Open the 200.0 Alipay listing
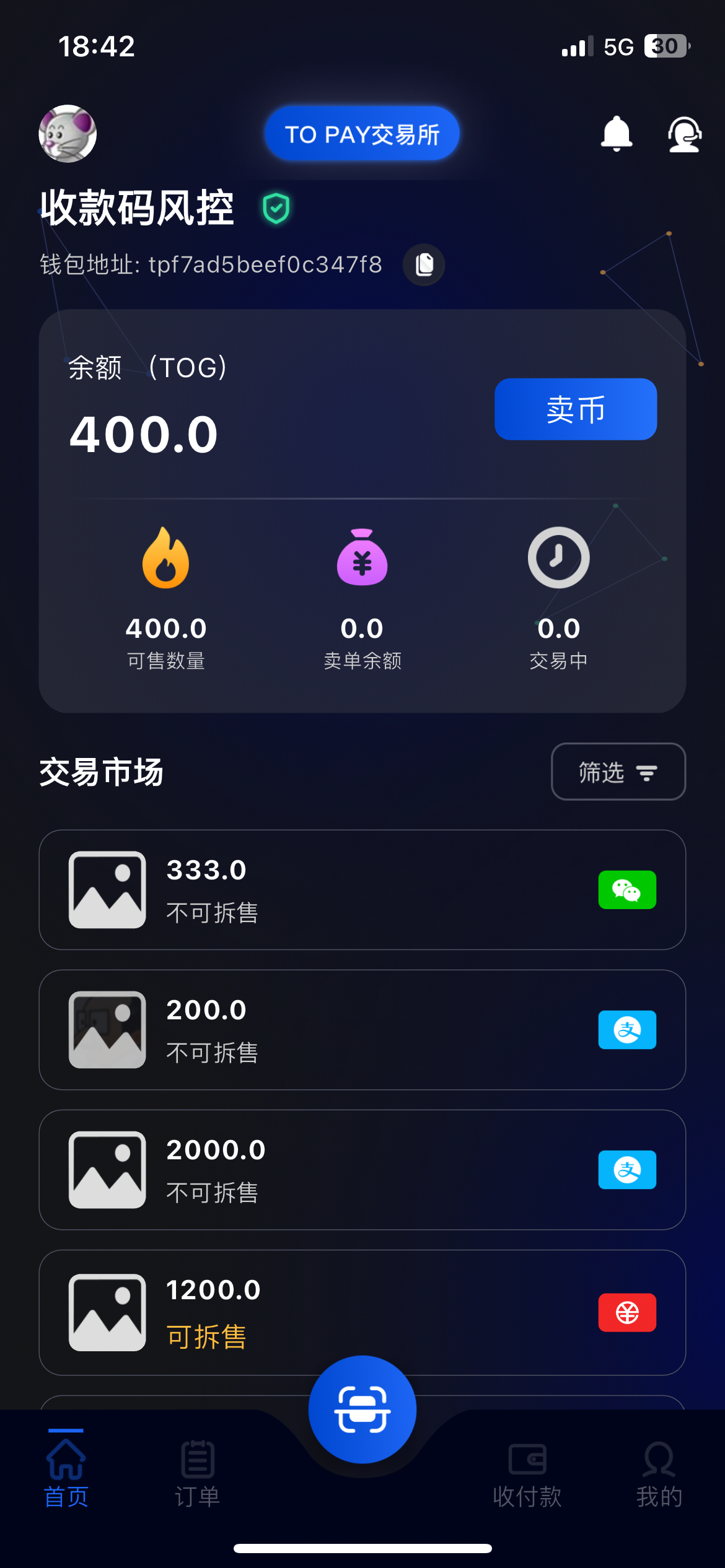Viewport: 725px width, 1568px height. tap(362, 1030)
